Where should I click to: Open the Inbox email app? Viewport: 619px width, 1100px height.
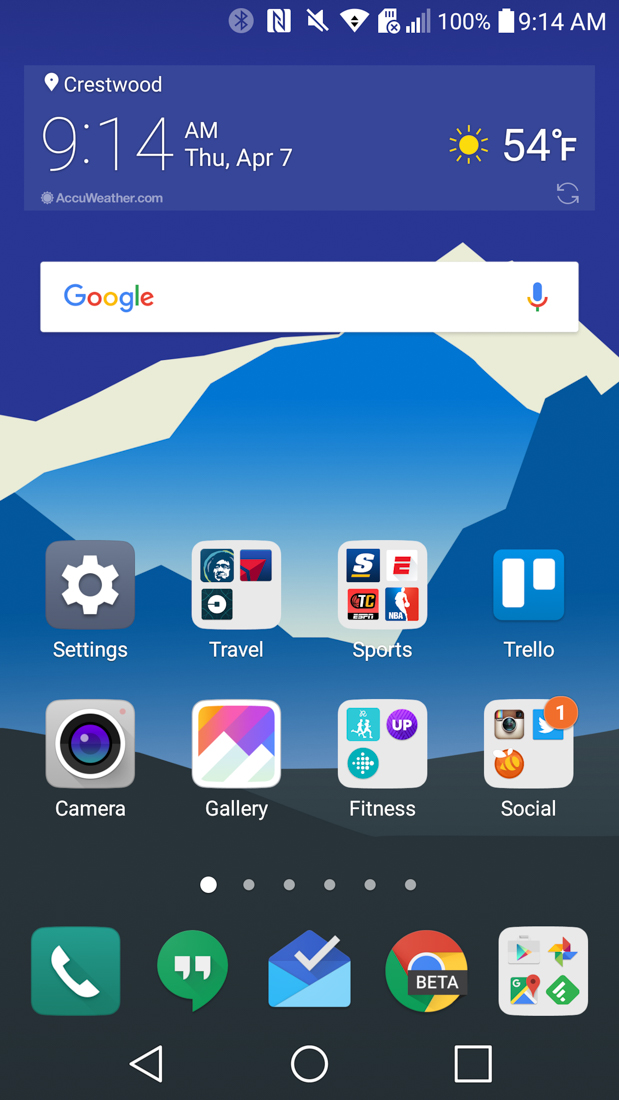[x=309, y=971]
